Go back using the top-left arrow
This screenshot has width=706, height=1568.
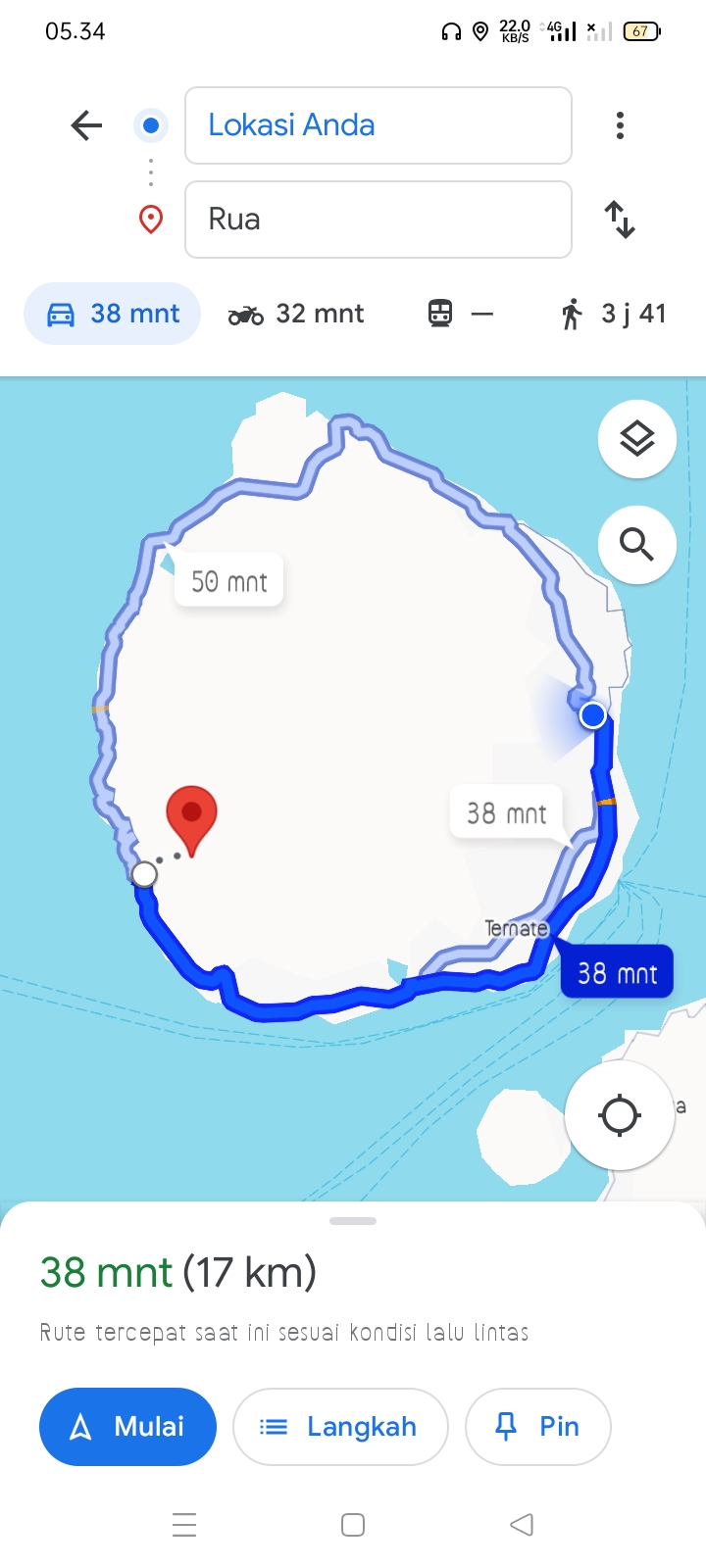(x=86, y=125)
